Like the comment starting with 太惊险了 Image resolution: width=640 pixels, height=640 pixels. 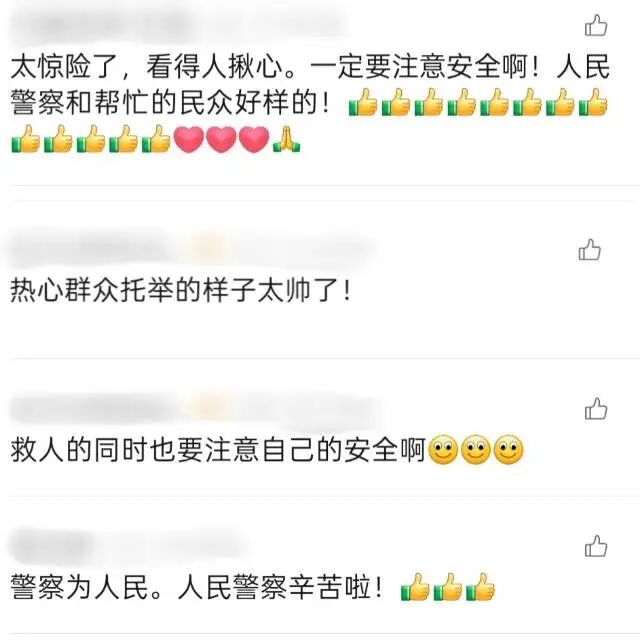click(596, 25)
